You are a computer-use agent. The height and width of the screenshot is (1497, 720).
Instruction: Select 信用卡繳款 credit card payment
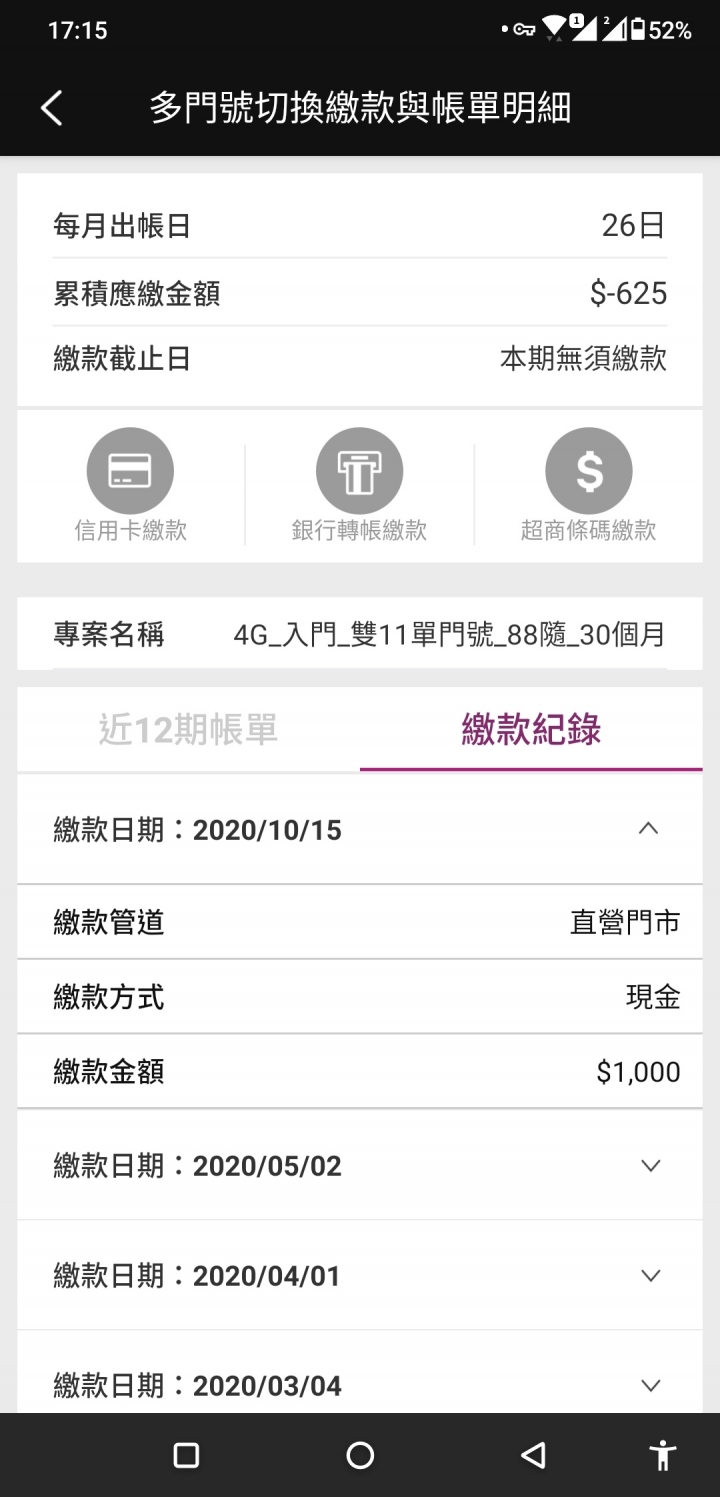pyautogui.click(x=130, y=486)
